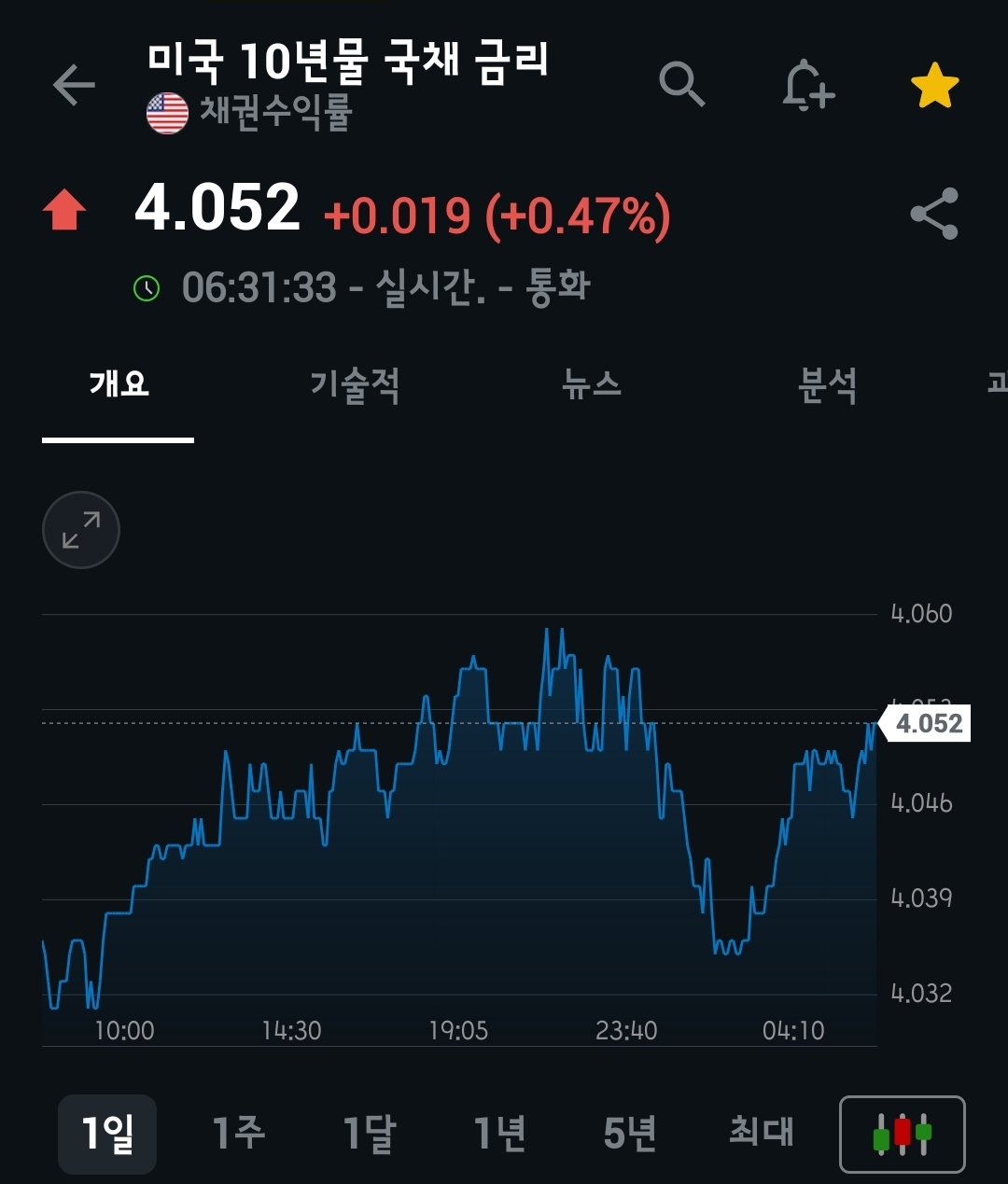Select the 개요 tab
Viewport: 1008px width, 1184px height.
tap(119, 384)
